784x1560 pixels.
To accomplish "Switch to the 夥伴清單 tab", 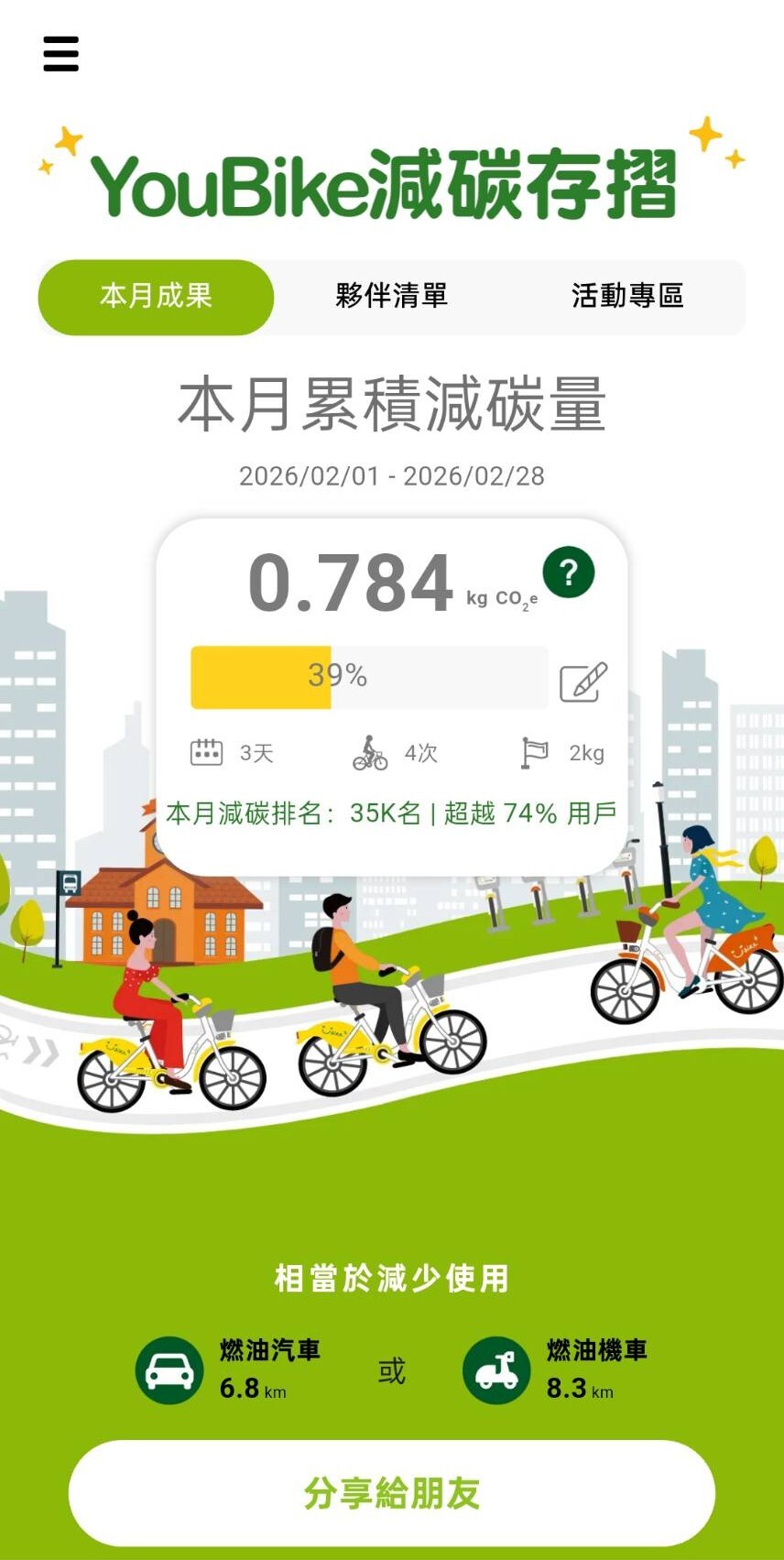I will pos(390,296).
